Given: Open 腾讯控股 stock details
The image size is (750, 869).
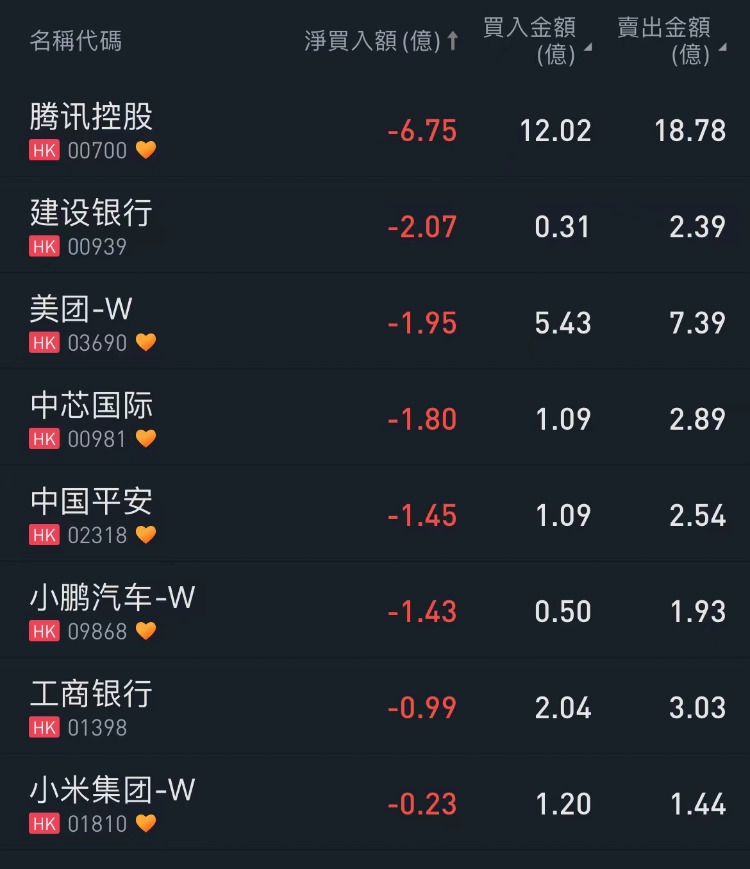Looking at the screenshot, I should point(92,130).
